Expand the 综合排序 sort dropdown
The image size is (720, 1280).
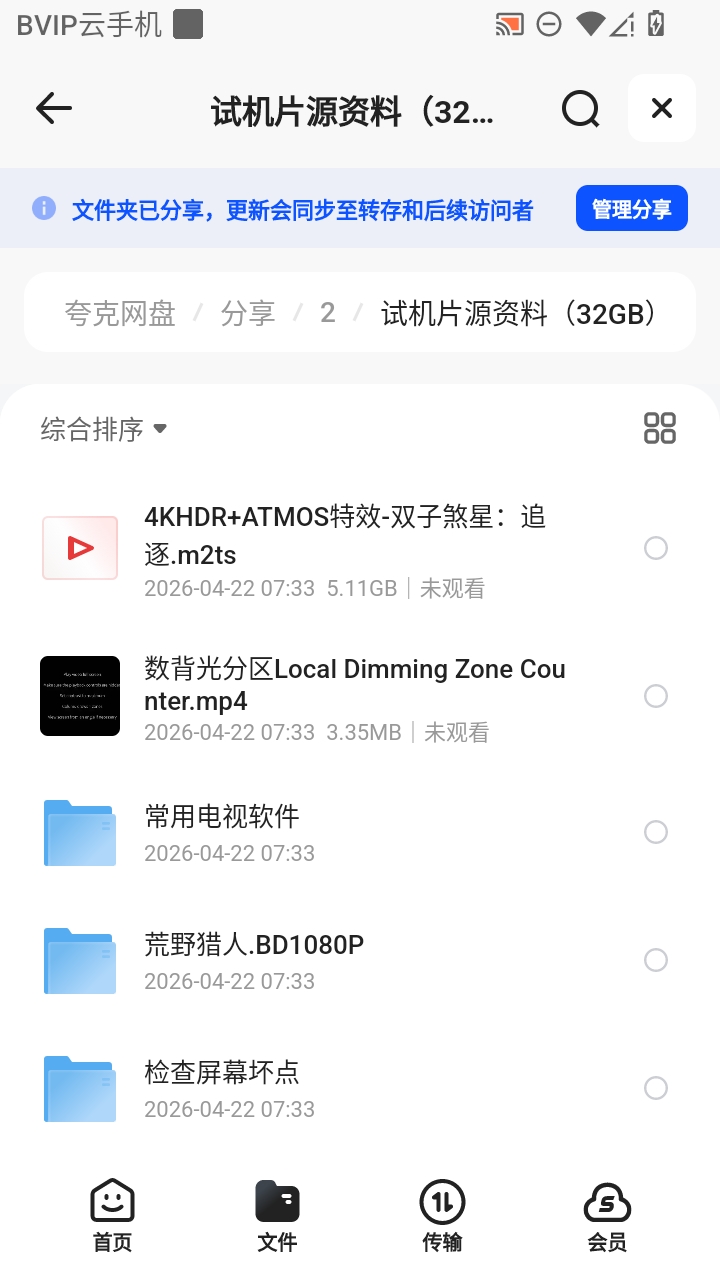pos(104,430)
